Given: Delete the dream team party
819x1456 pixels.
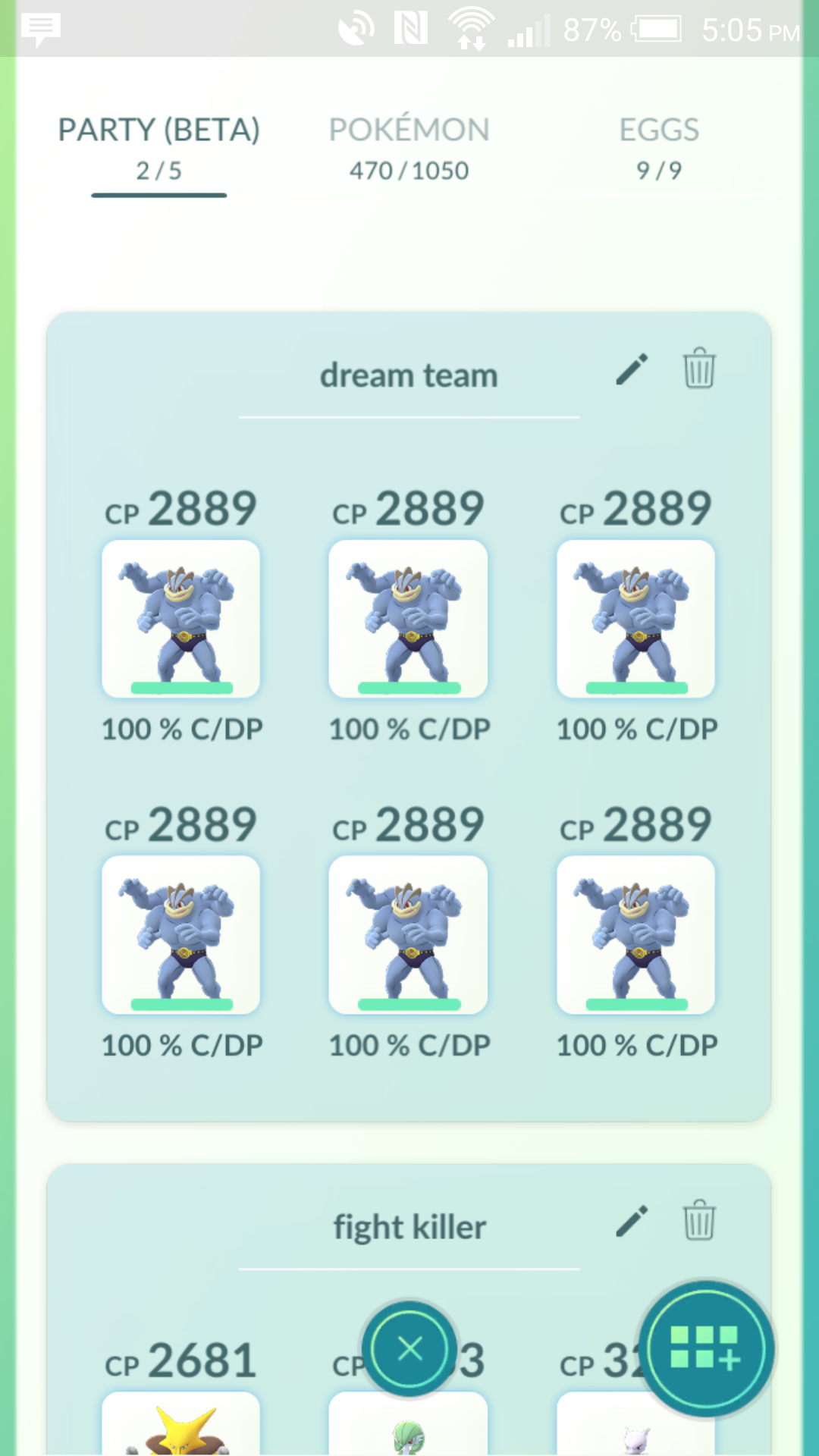Looking at the screenshot, I should (x=699, y=368).
